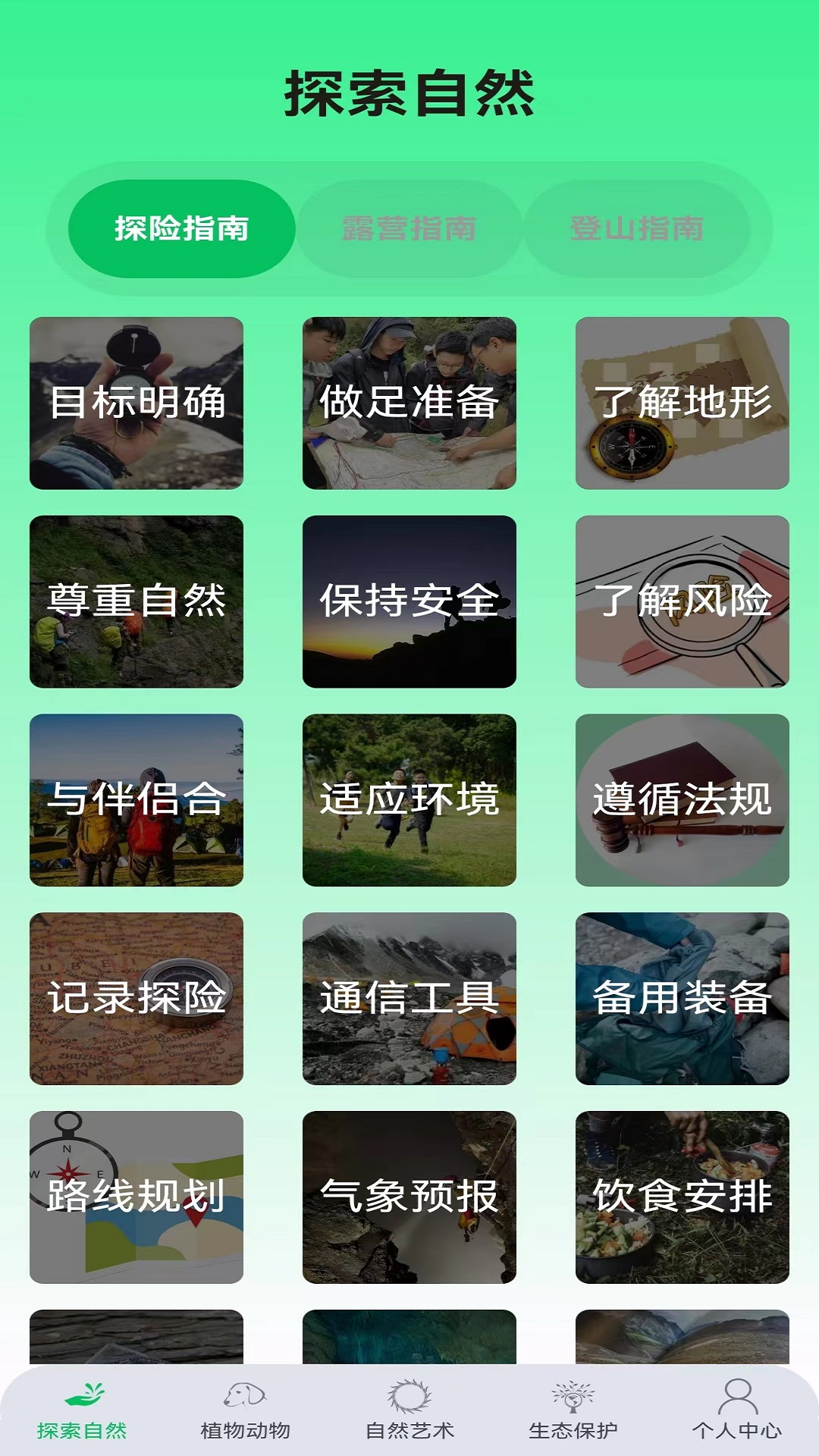Open the 做足准备 guide
819x1456 pixels.
tap(409, 403)
